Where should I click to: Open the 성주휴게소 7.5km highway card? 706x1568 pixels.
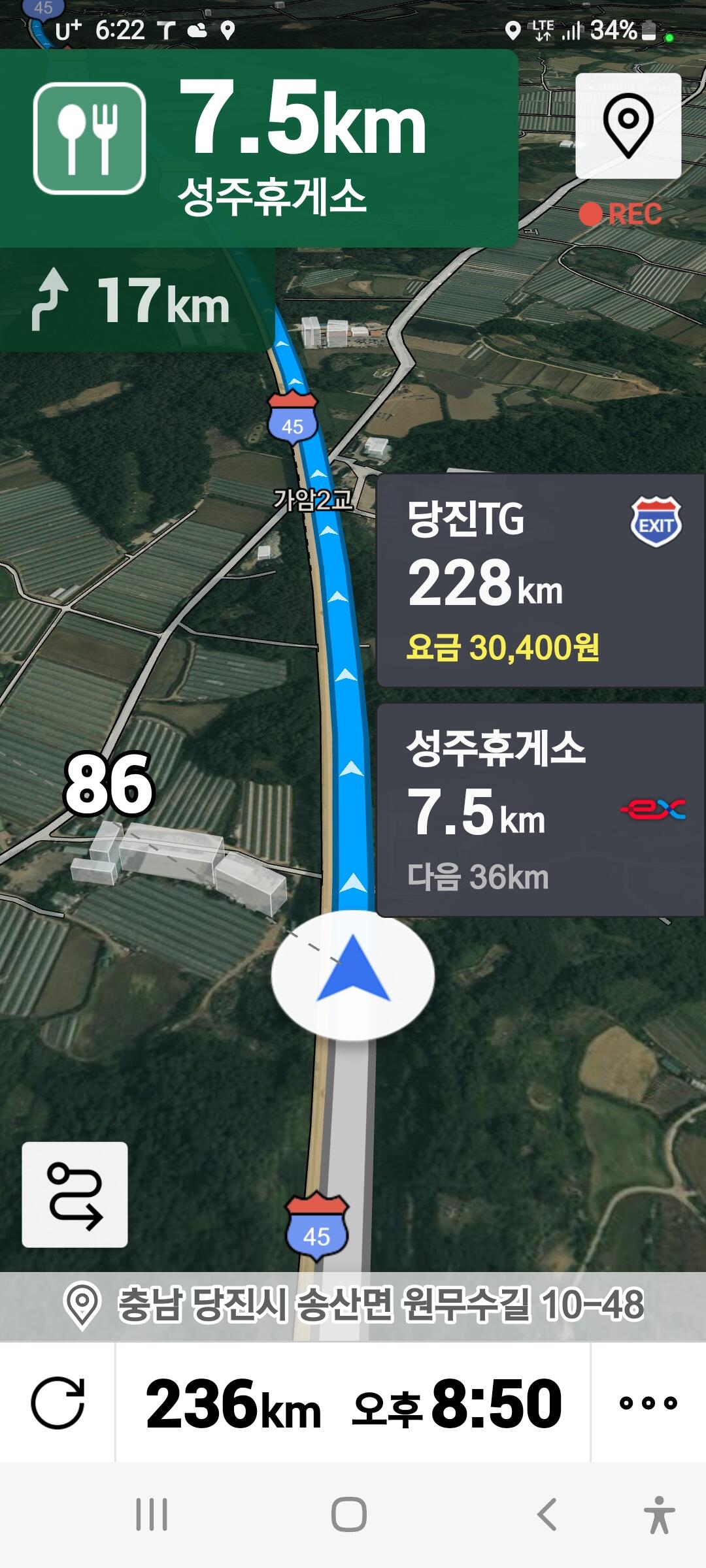click(541, 810)
